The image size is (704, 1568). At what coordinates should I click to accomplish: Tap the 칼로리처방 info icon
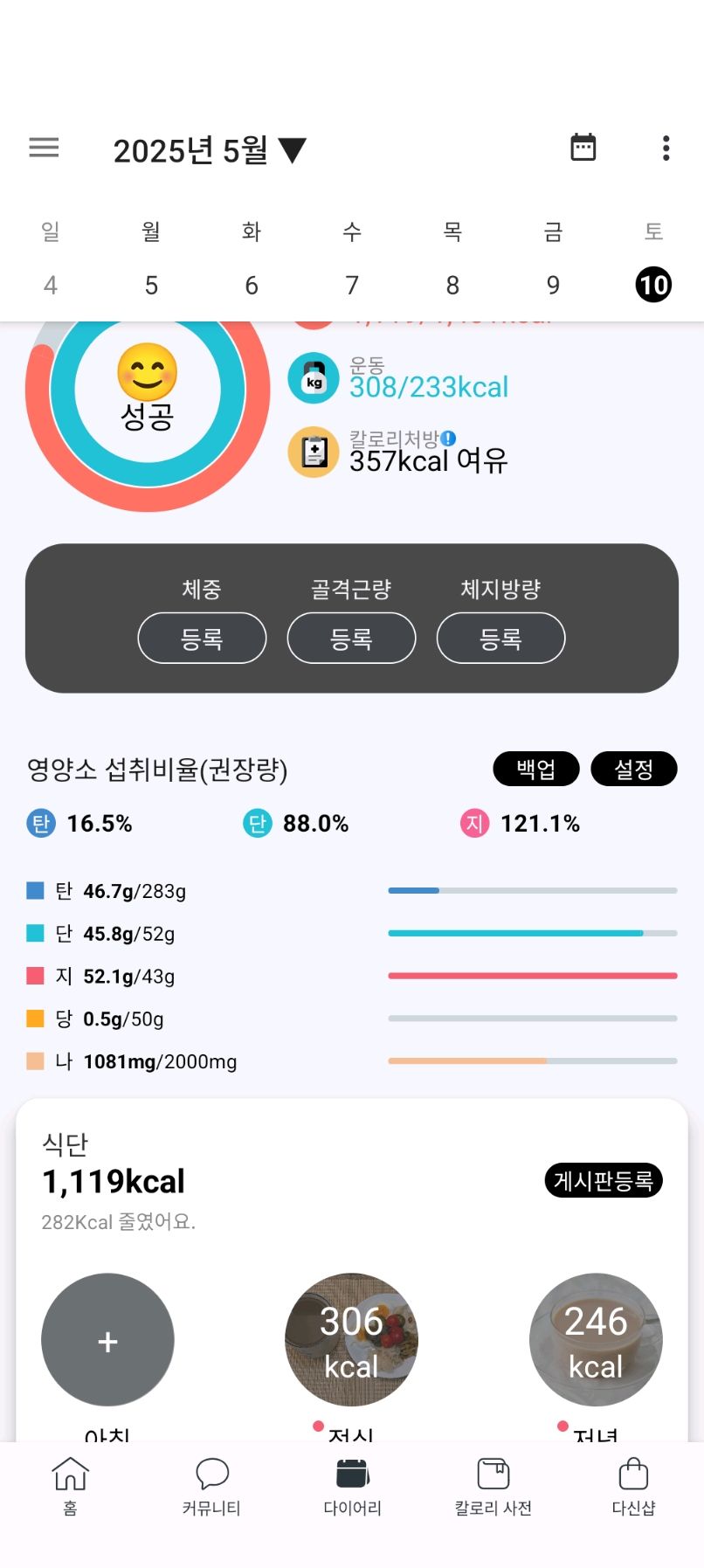coord(448,438)
